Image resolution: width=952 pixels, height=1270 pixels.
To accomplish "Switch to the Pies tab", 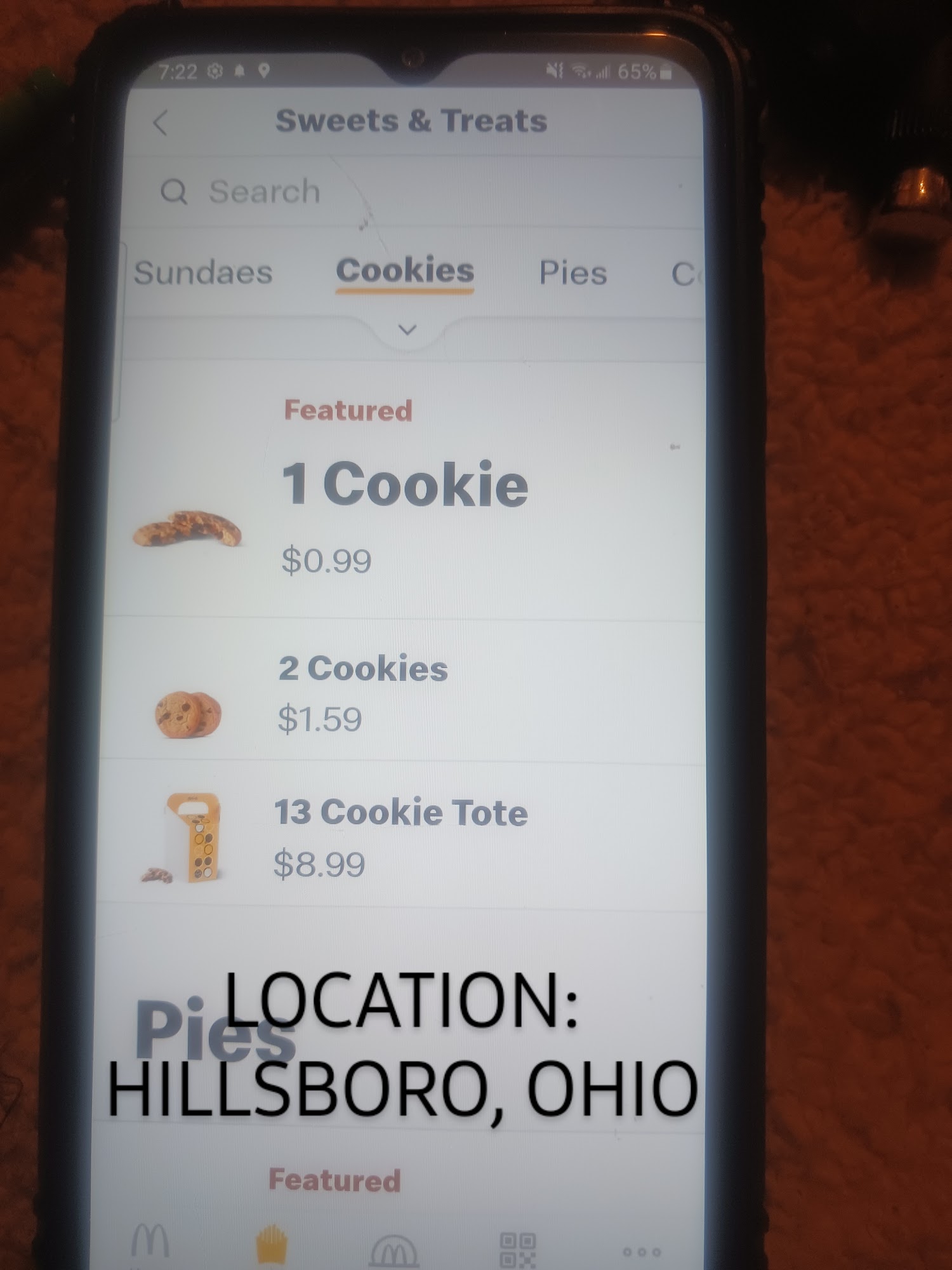I will (573, 273).
